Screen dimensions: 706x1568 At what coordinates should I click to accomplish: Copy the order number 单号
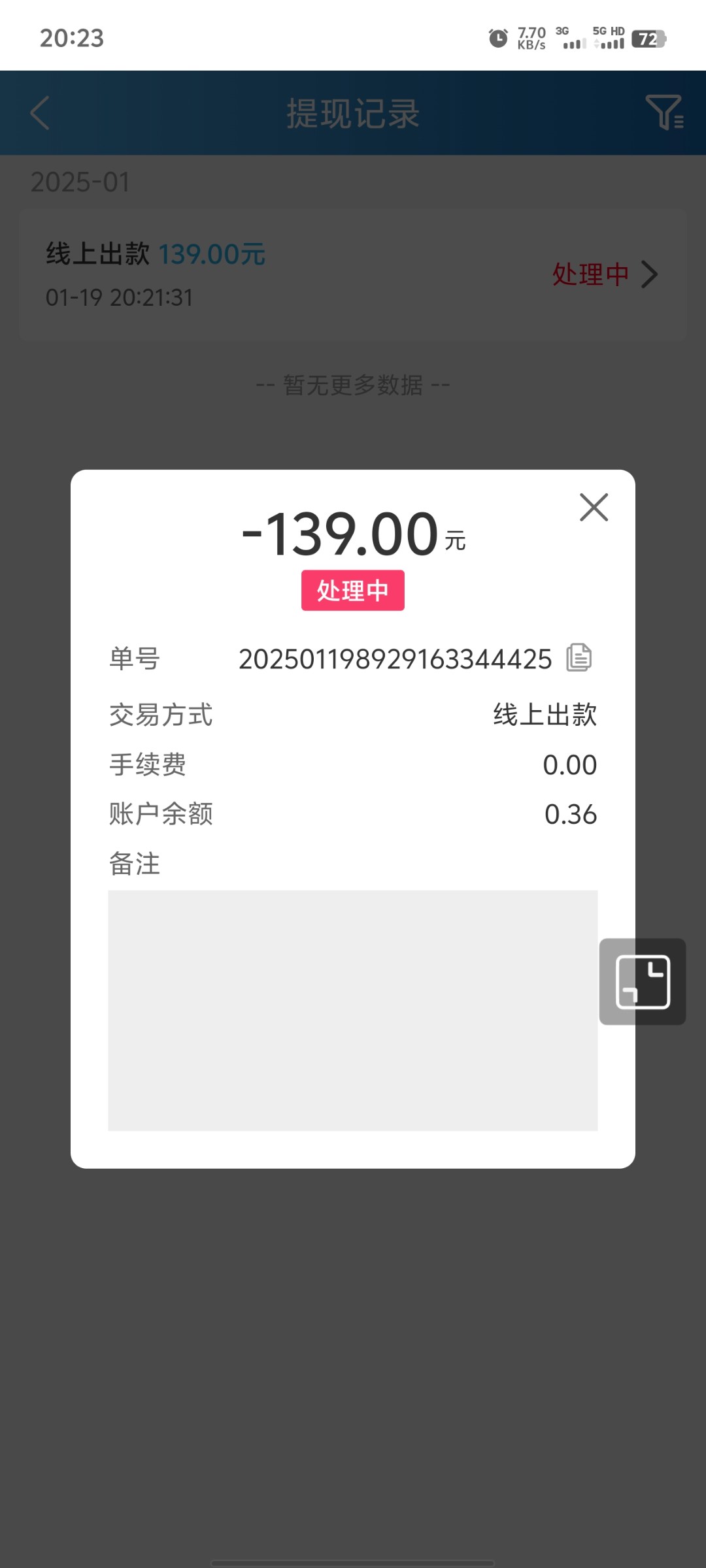579,658
